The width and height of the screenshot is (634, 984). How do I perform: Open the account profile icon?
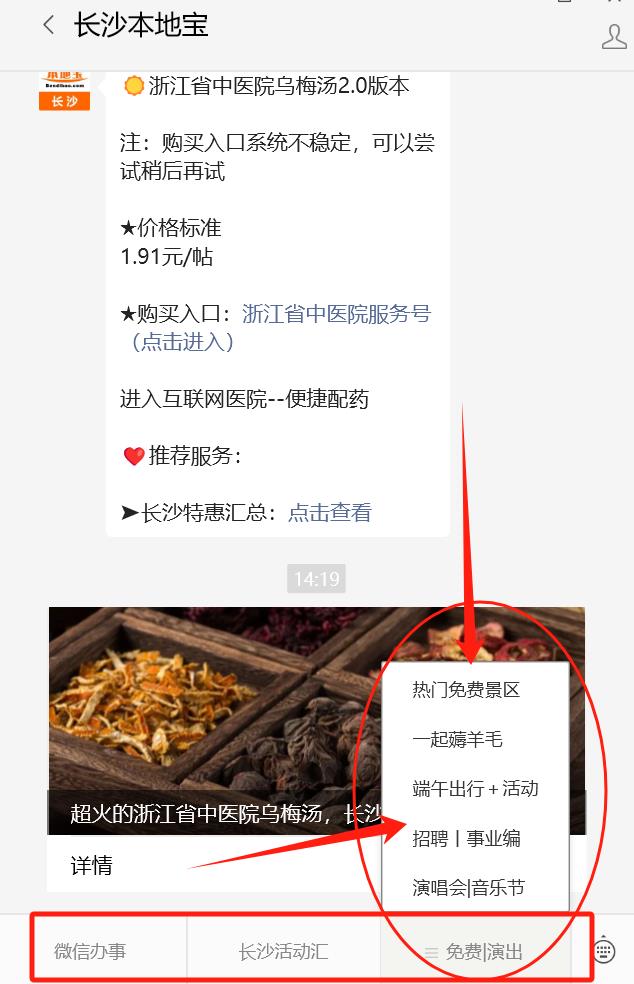[614, 36]
